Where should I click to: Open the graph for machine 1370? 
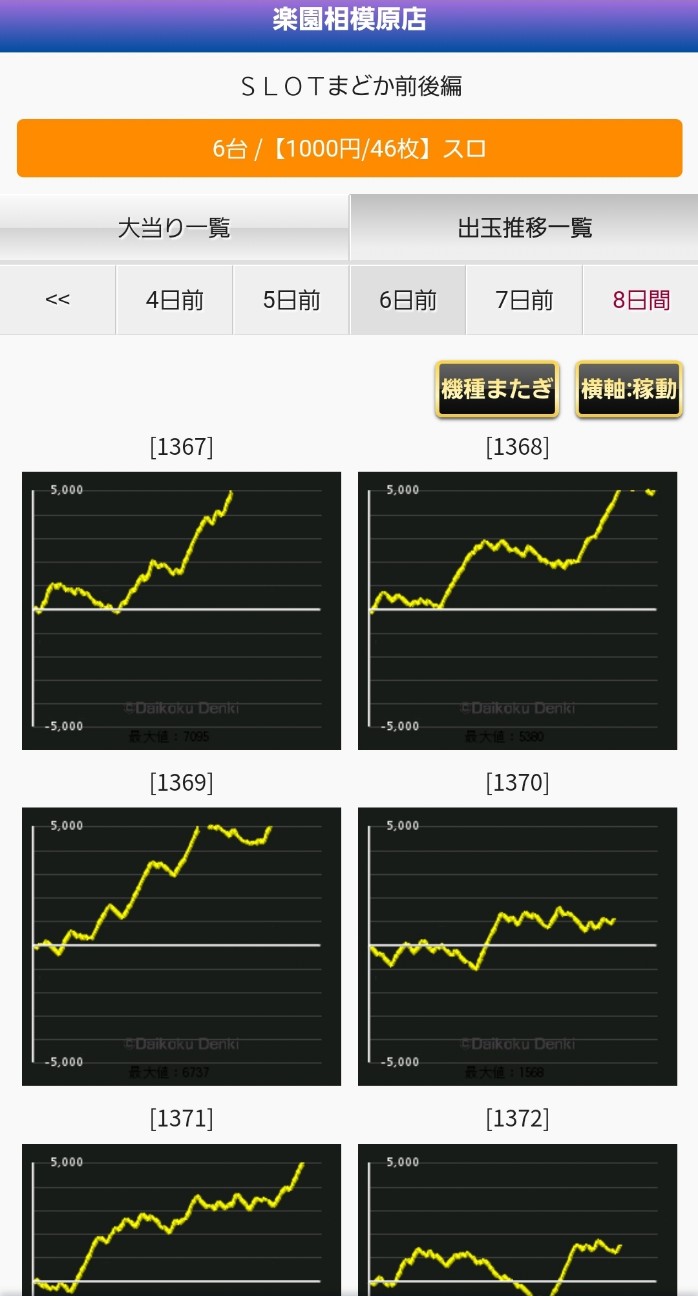[517, 947]
